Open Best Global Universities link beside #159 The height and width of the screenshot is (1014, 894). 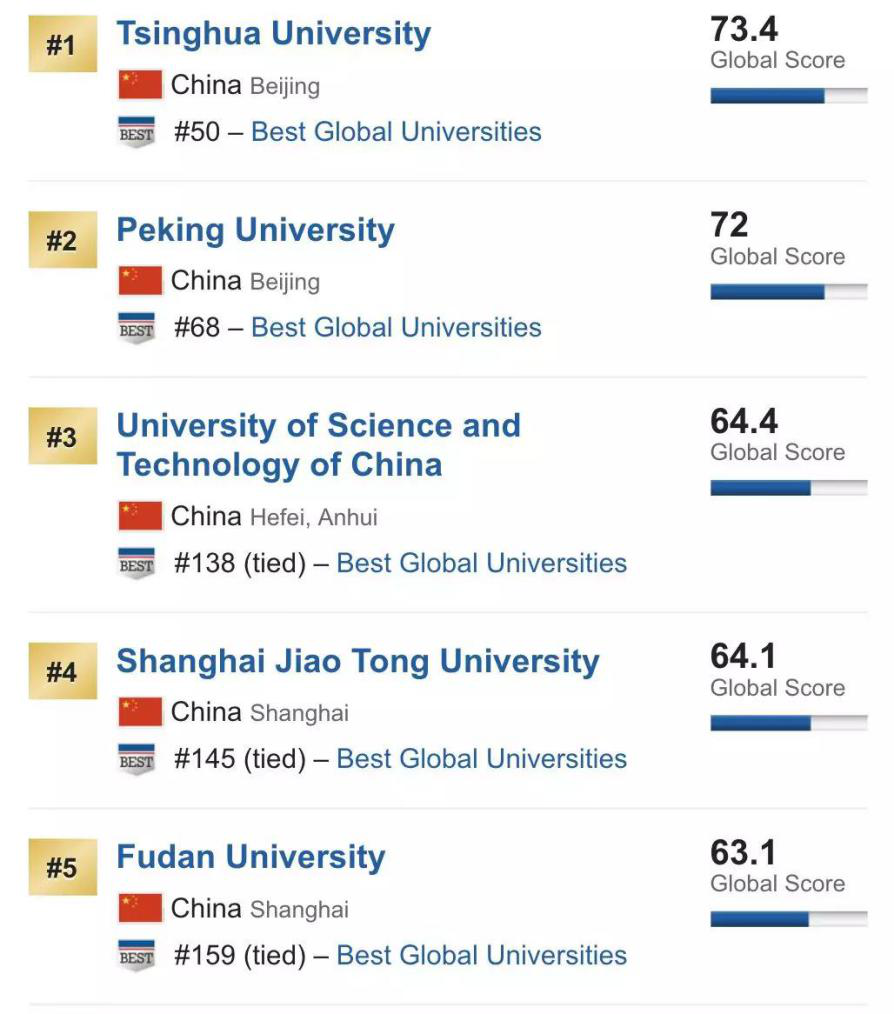click(481, 955)
